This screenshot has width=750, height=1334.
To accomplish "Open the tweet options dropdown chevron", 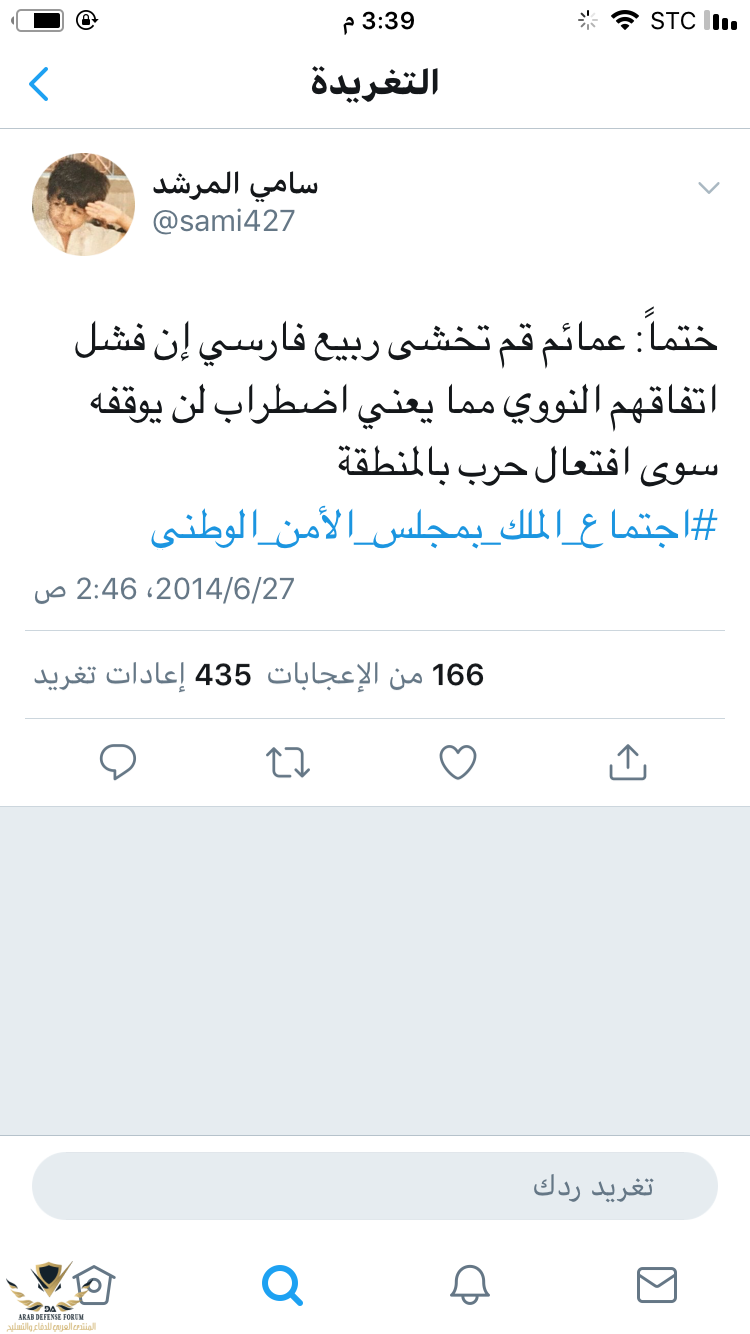I will click(x=708, y=188).
